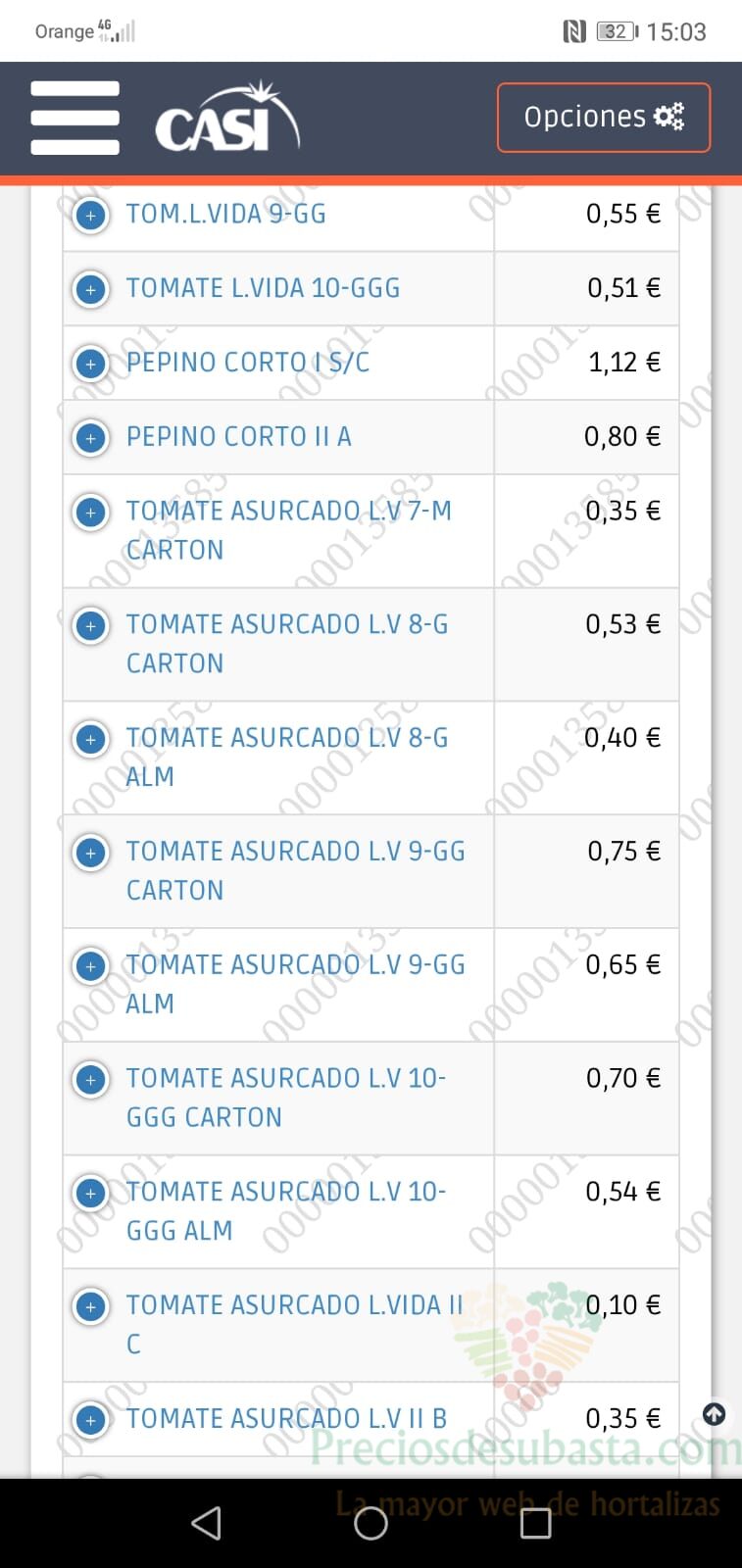Expand TOMATE ASURCADO L.V 7-M CARTON

point(91,513)
